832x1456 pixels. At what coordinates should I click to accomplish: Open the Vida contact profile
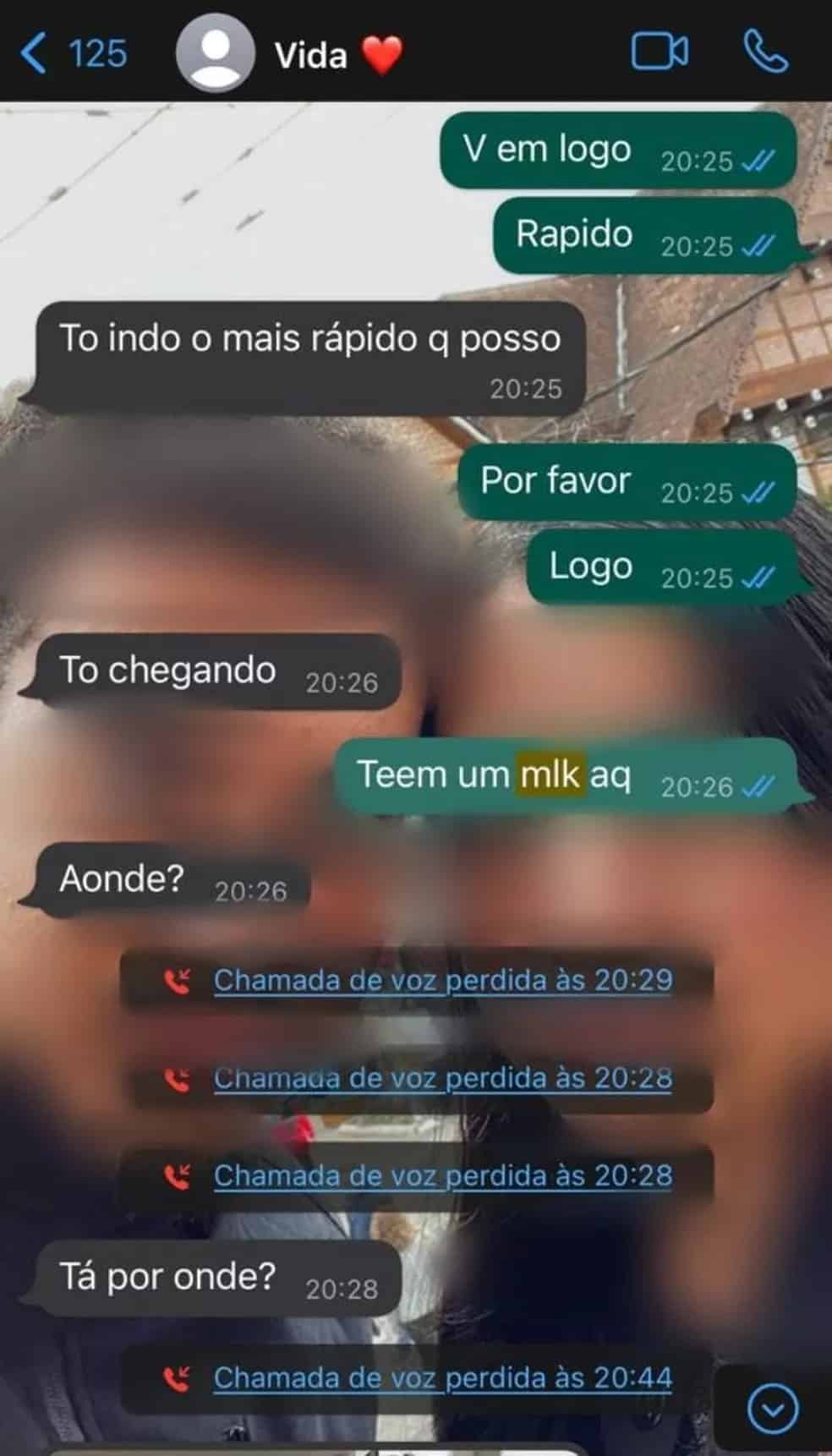[309, 56]
